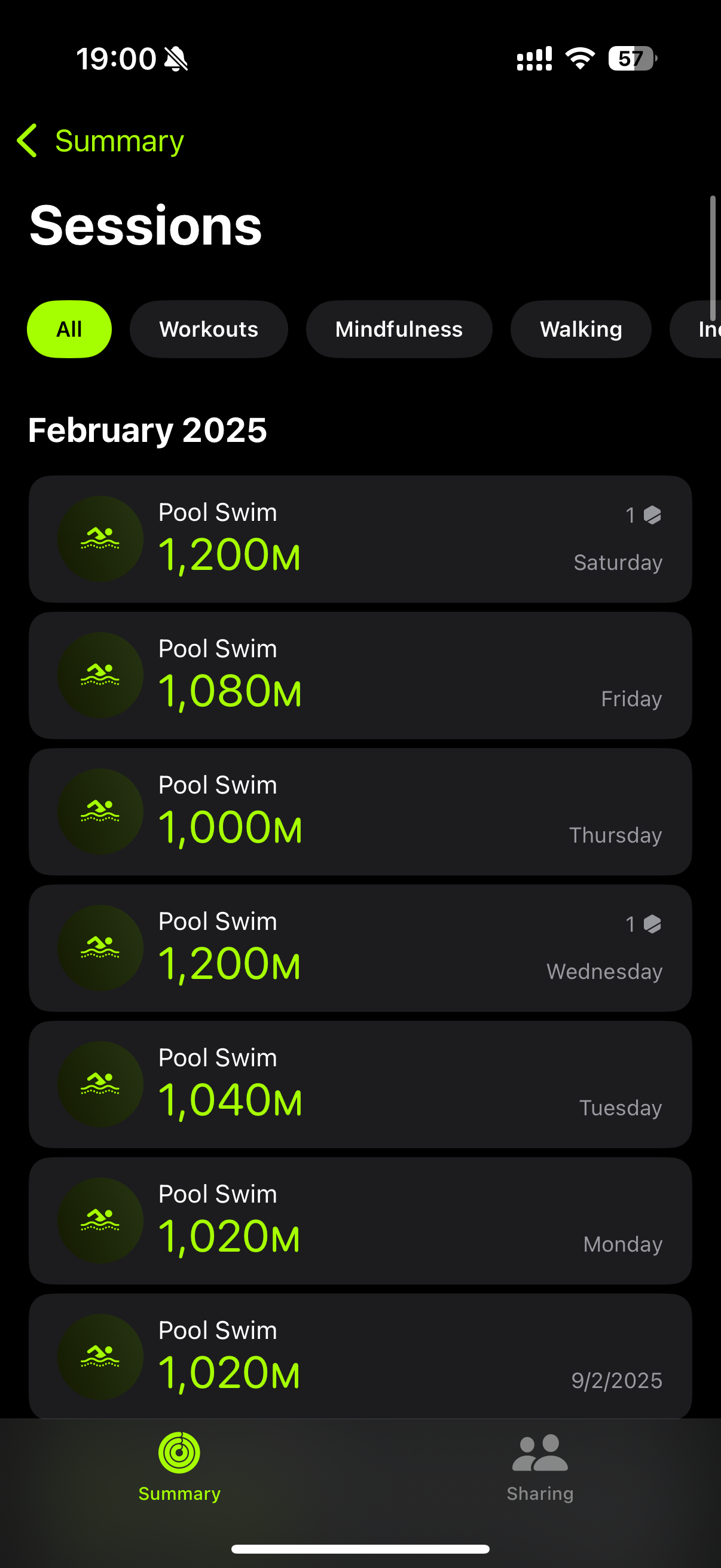721x1568 pixels.
Task: Open Wednesday's 1,200M Pool Swim
Action: click(x=360, y=948)
